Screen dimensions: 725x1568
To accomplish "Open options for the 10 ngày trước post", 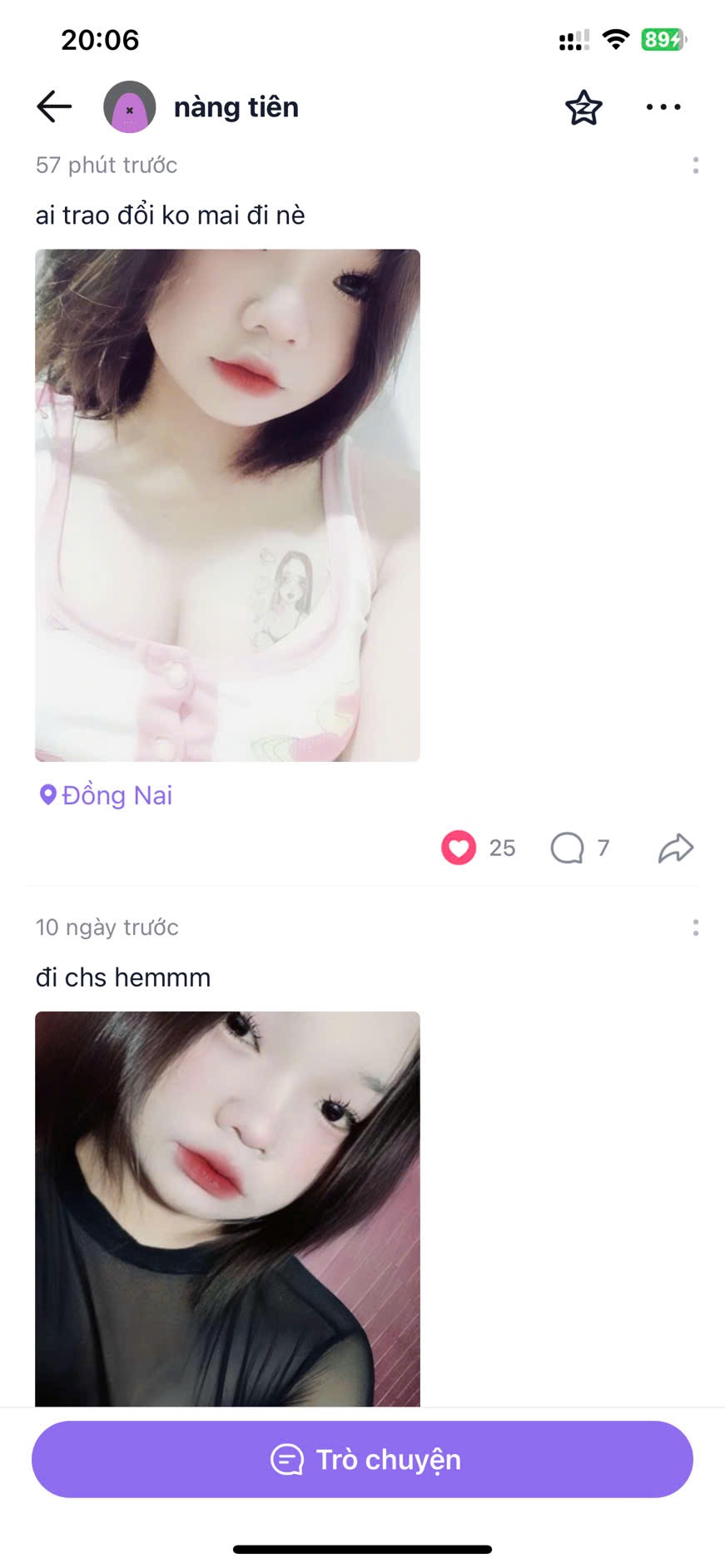I will point(695,927).
